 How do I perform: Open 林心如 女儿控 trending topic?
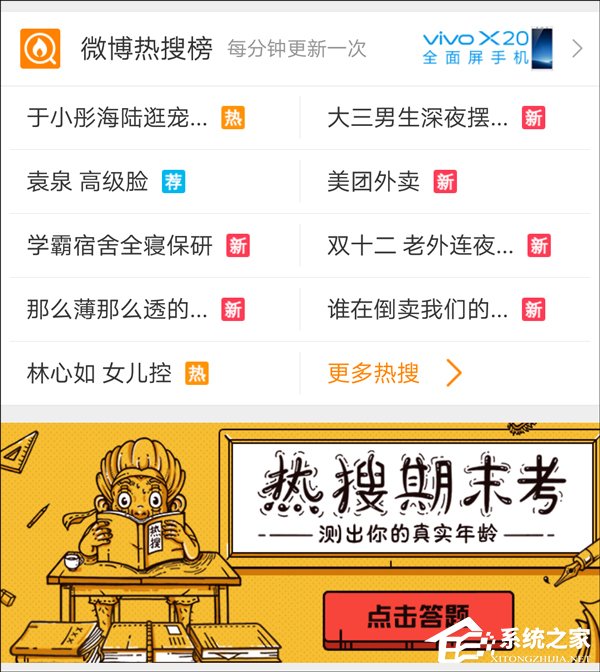tap(100, 373)
